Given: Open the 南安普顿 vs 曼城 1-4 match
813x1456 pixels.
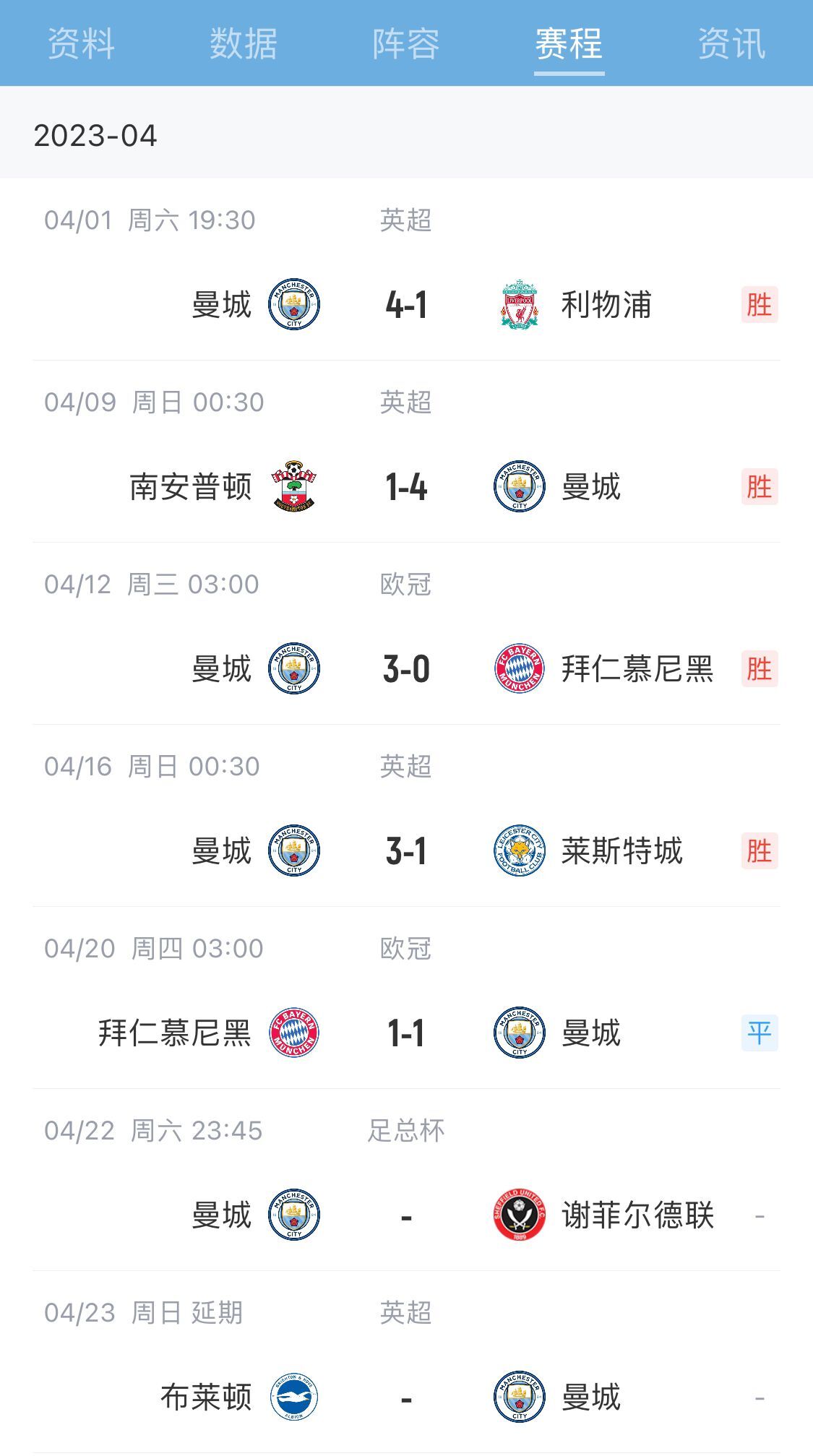Looking at the screenshot, I should click(406, 452).
